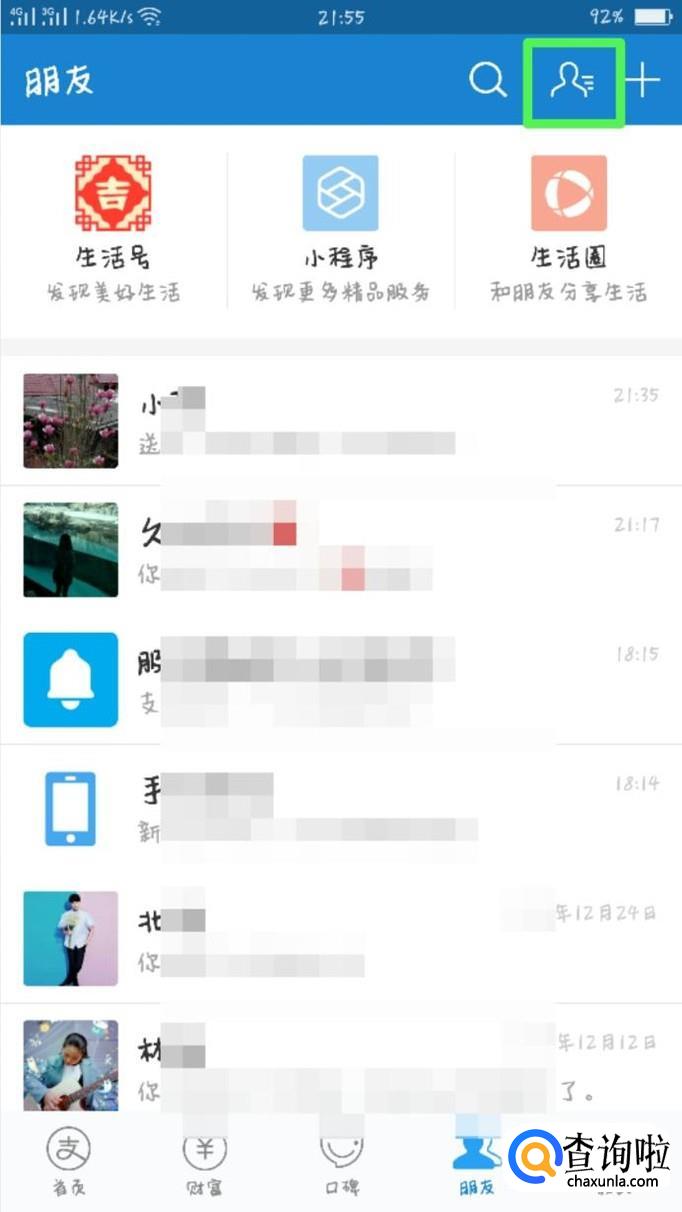
Task: Open 小程序 mini programs
Action: tap(341, 228)
